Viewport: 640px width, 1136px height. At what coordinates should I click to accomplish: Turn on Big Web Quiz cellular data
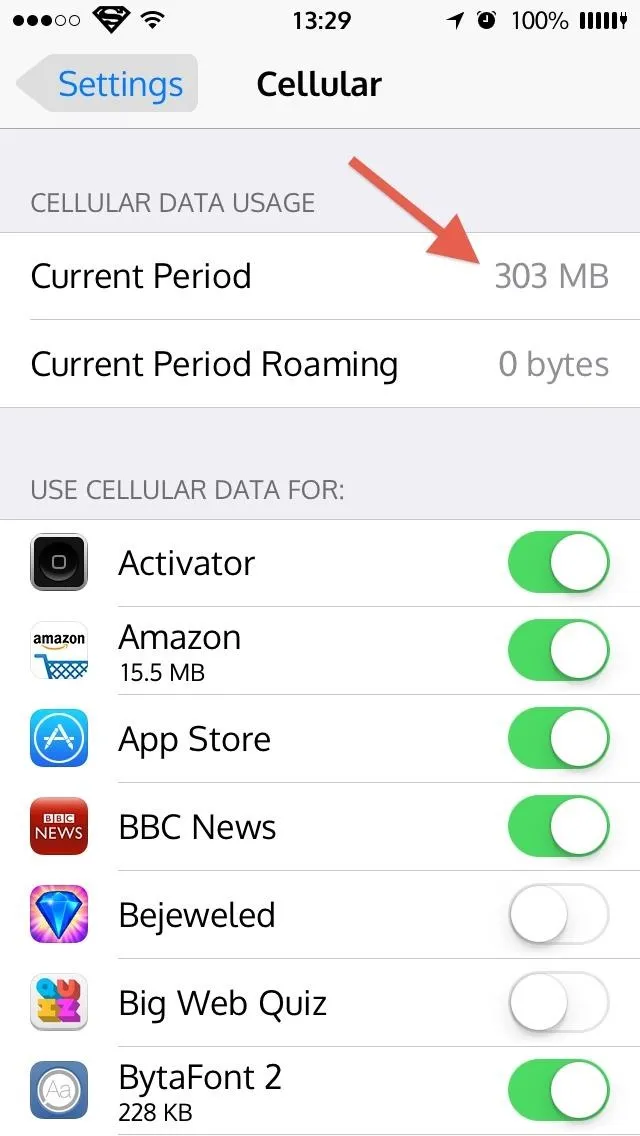(558, 1003)
